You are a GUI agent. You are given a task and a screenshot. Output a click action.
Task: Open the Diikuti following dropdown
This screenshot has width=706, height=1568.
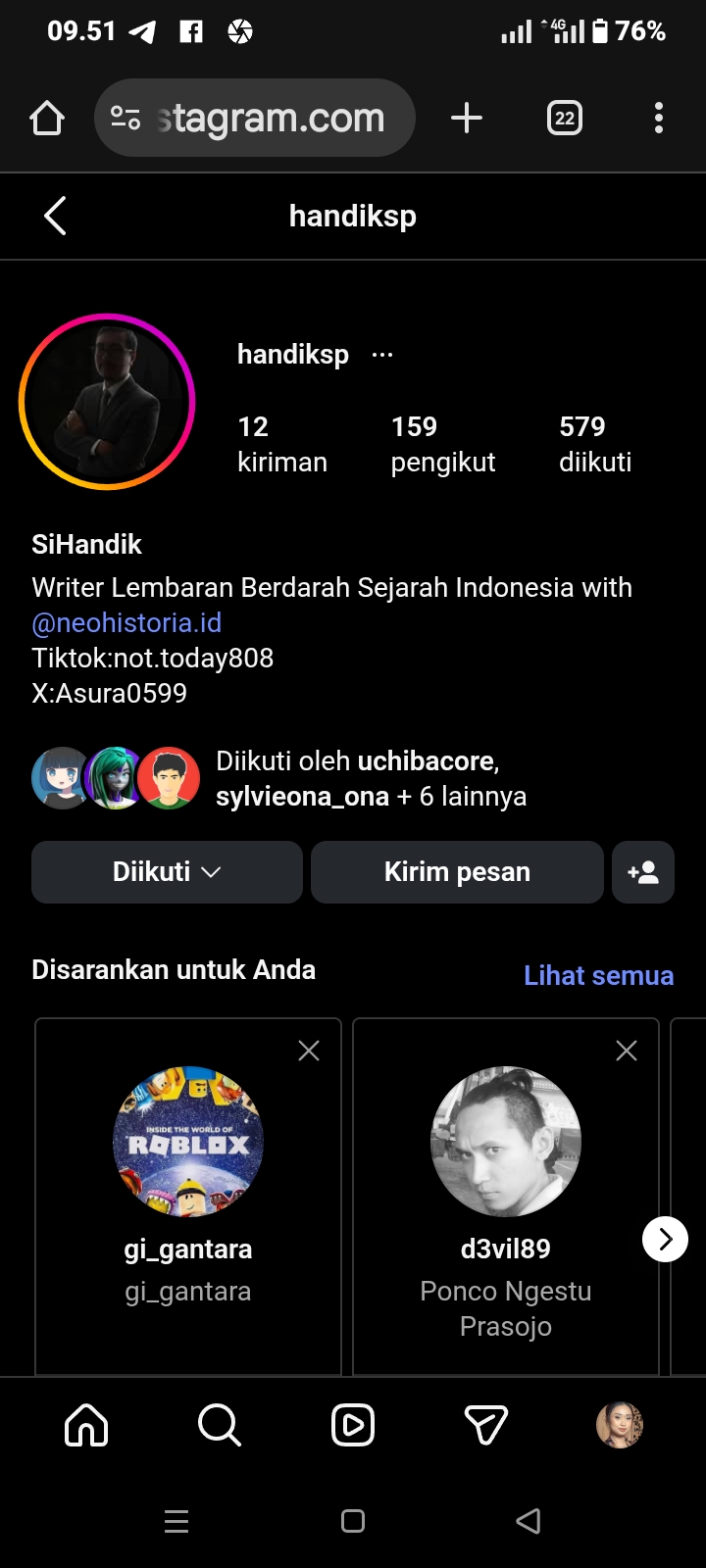[x=167, y=872]
